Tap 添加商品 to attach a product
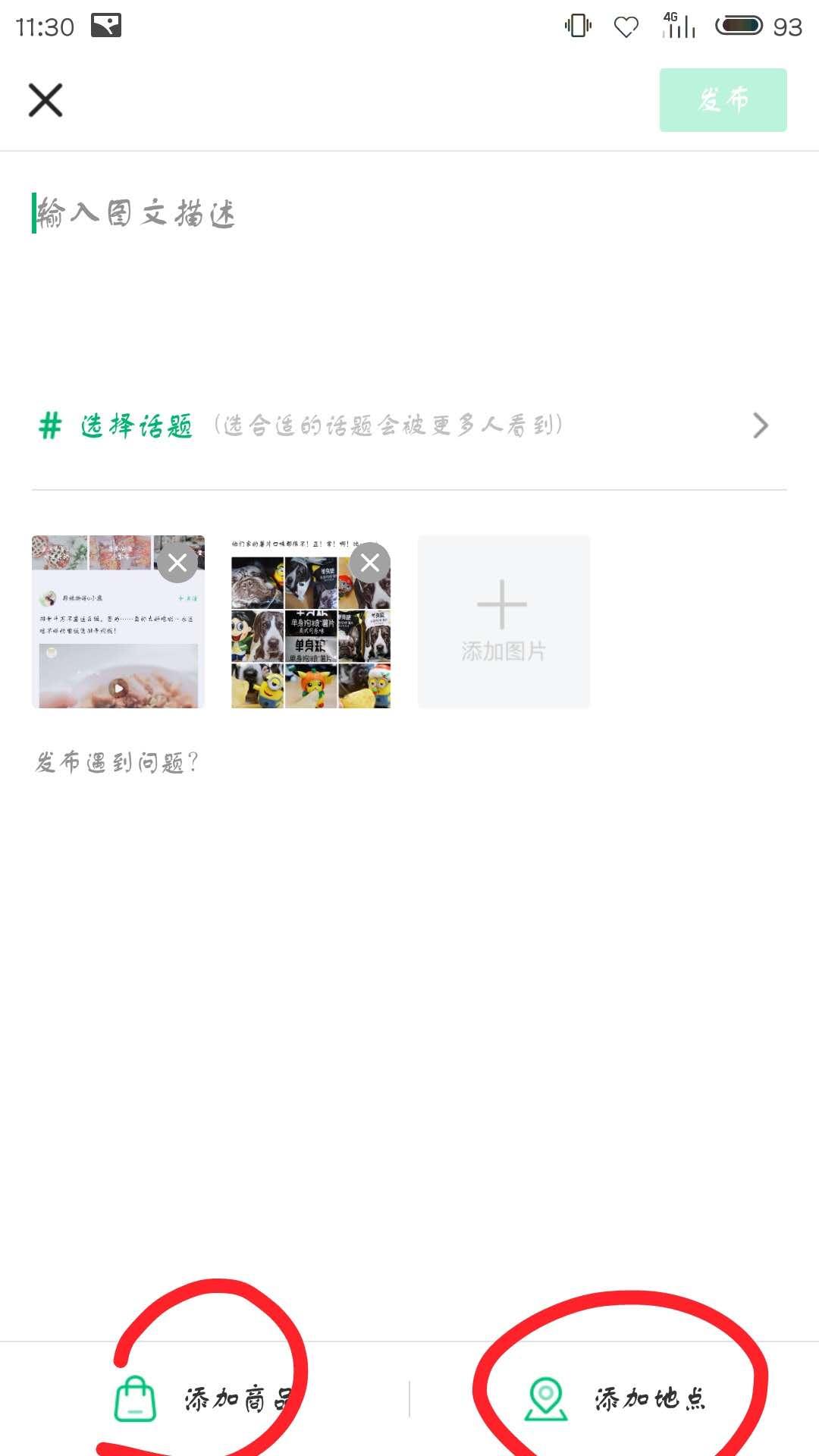Image resolution: width=819 pixels, height=1456 pixels. pos(205,1399)
